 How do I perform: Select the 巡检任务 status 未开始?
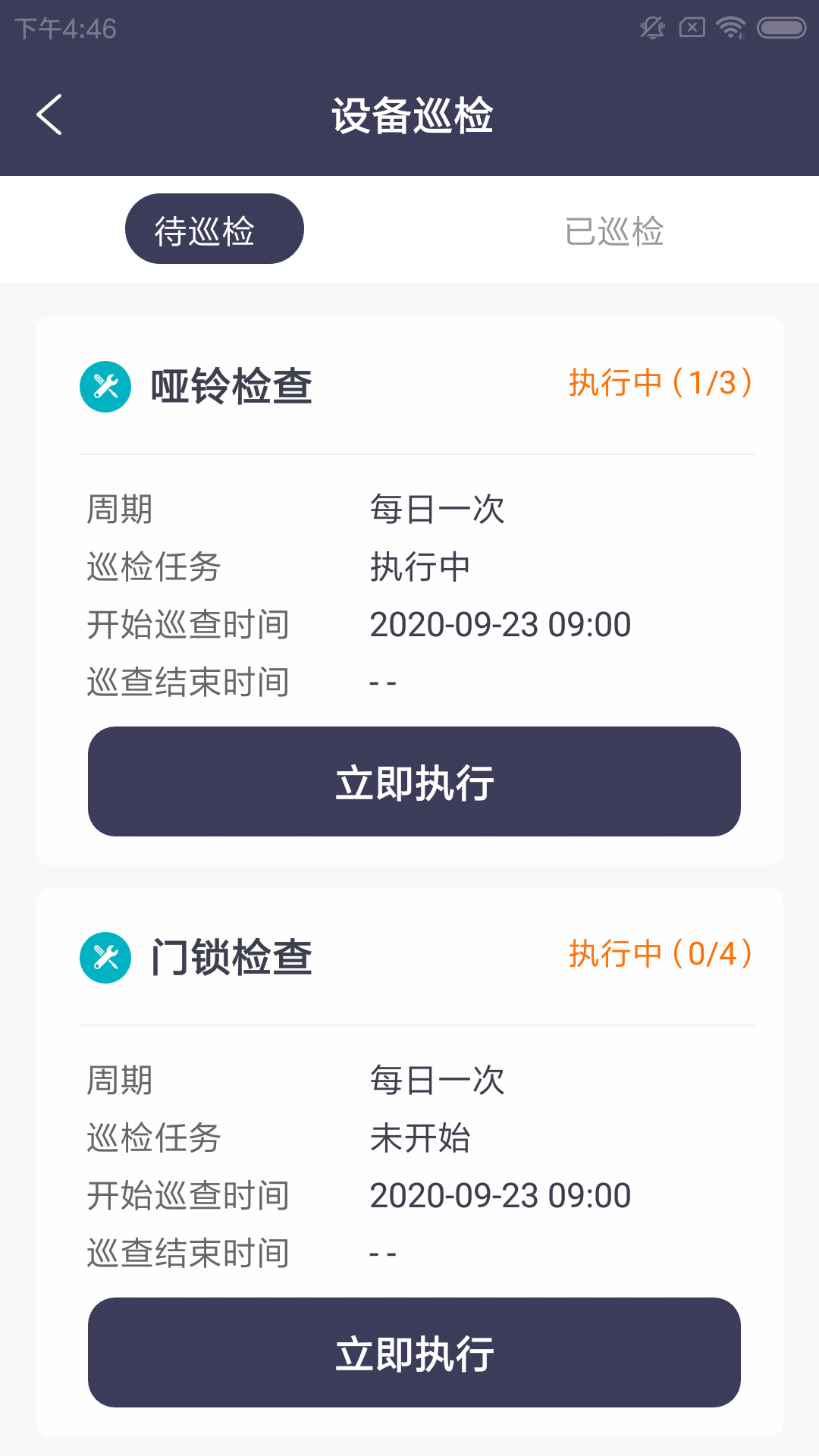pos(421,1137)
